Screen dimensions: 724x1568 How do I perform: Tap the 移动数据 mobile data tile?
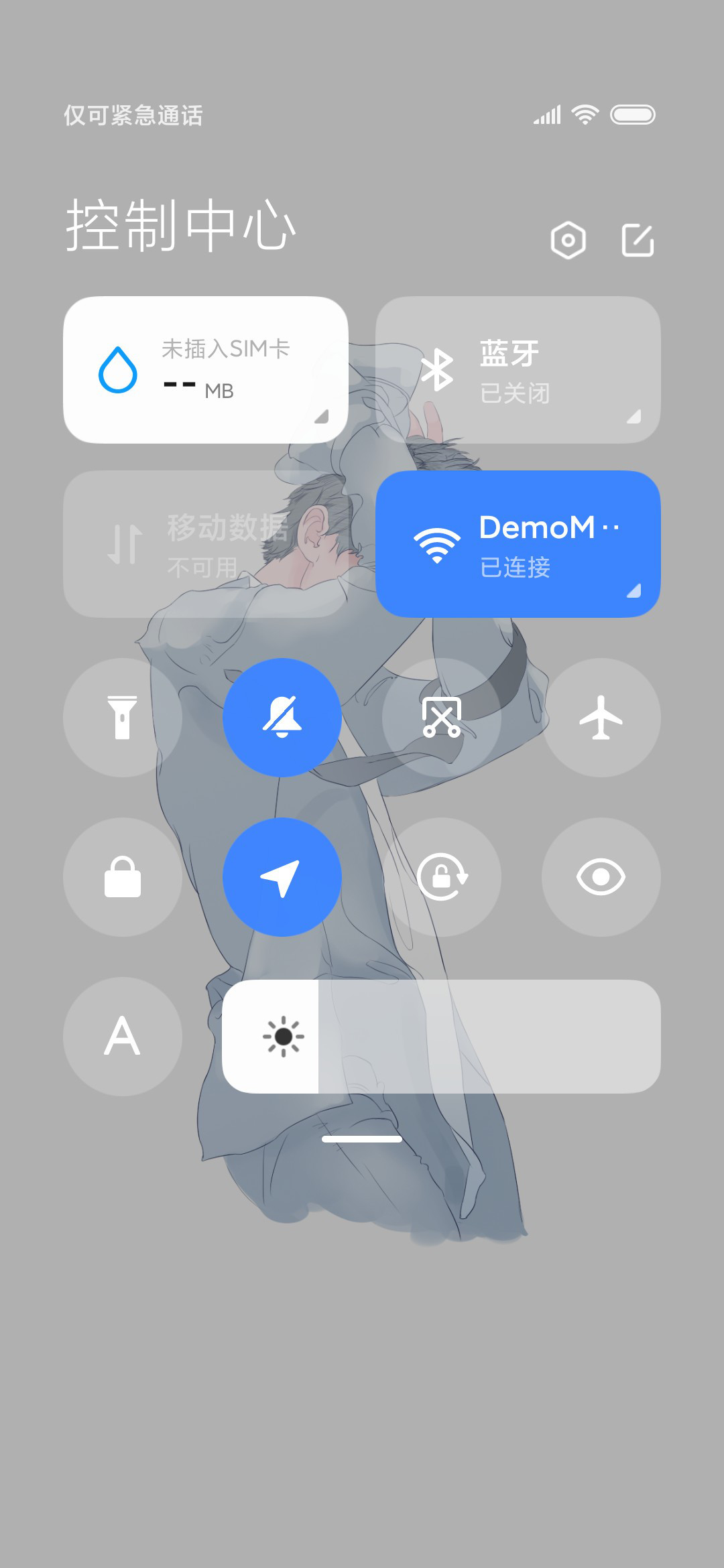pos(206,544)
